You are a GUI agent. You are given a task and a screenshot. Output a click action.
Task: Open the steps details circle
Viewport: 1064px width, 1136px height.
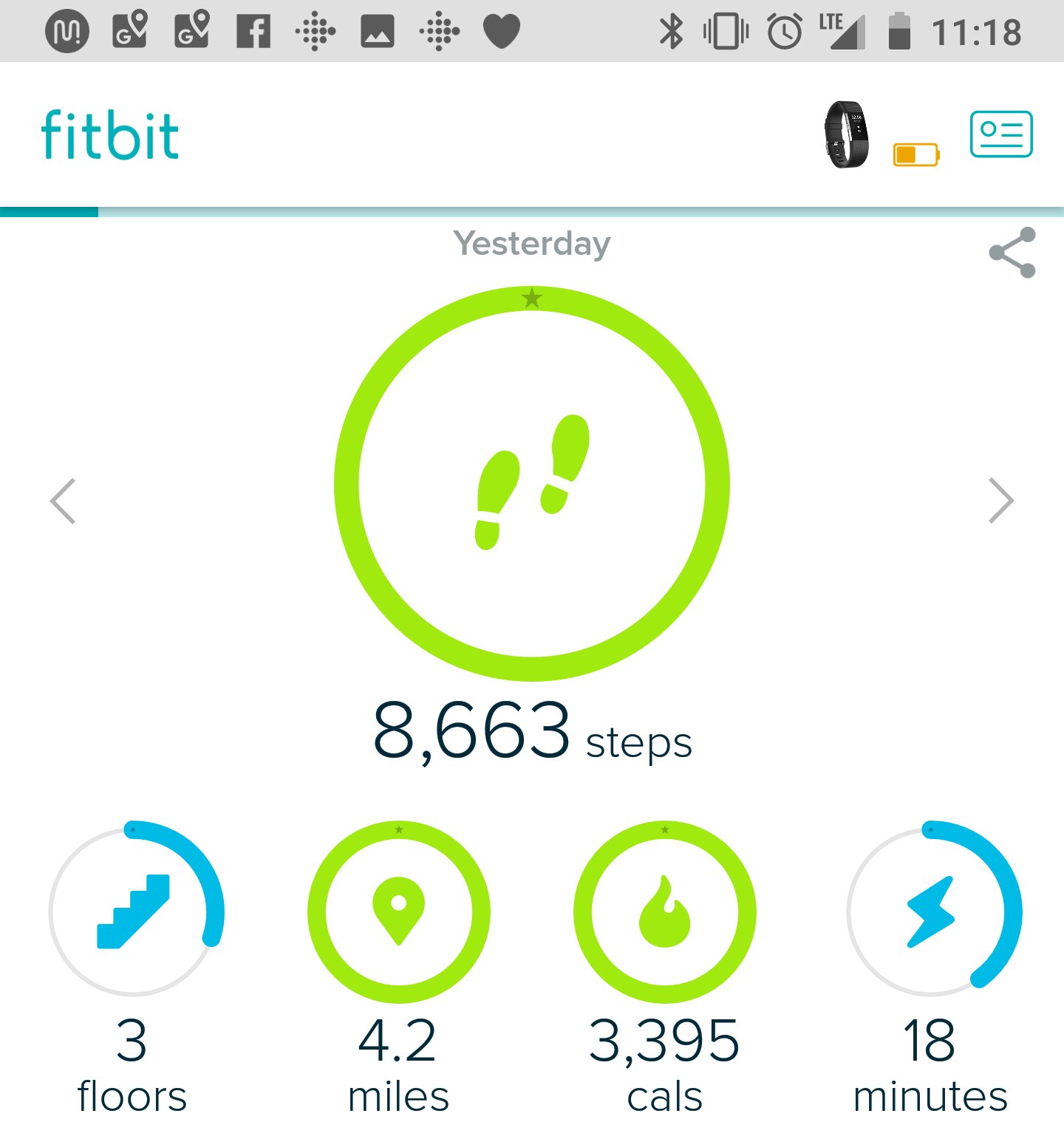point(532,483)
